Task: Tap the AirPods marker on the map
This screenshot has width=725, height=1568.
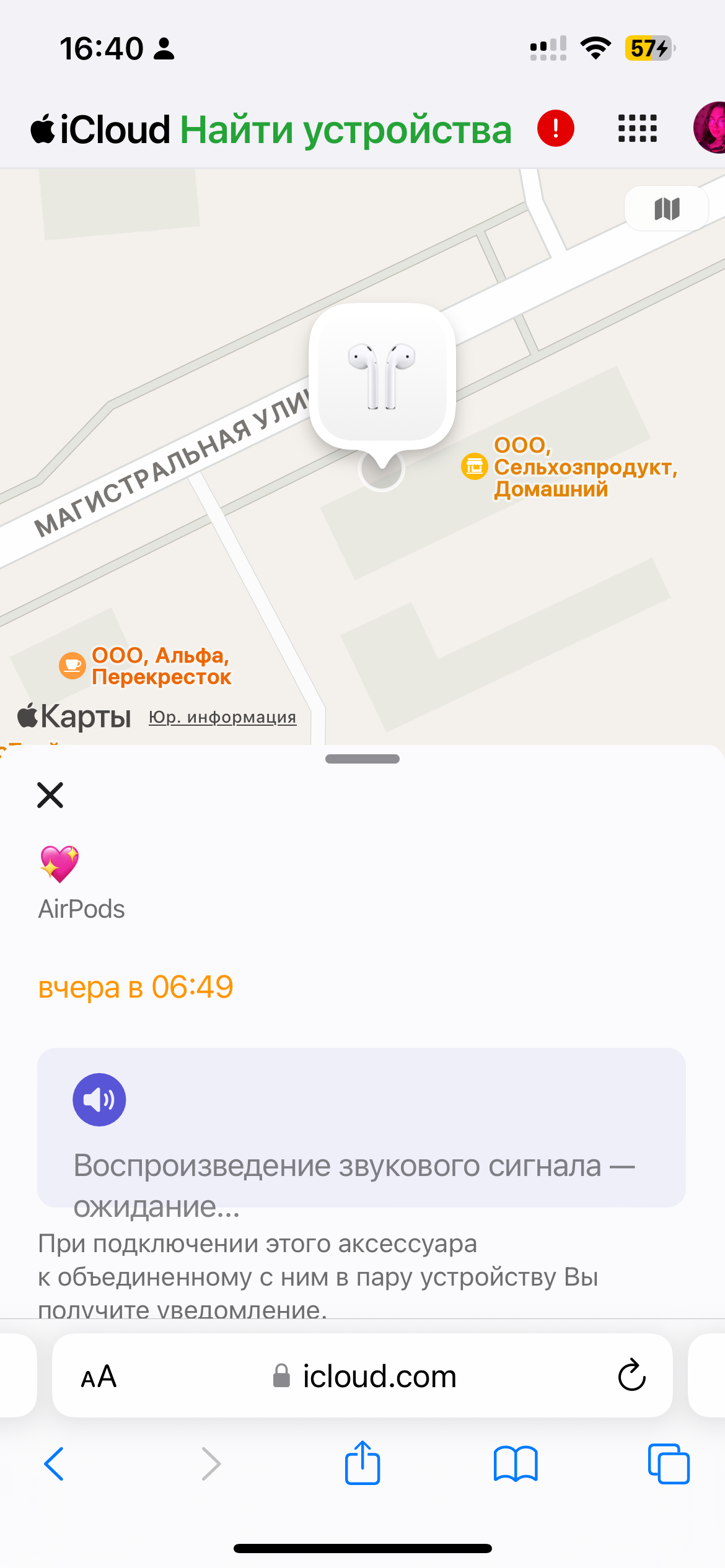Action: pyautogui.click(x=382, y=377)
